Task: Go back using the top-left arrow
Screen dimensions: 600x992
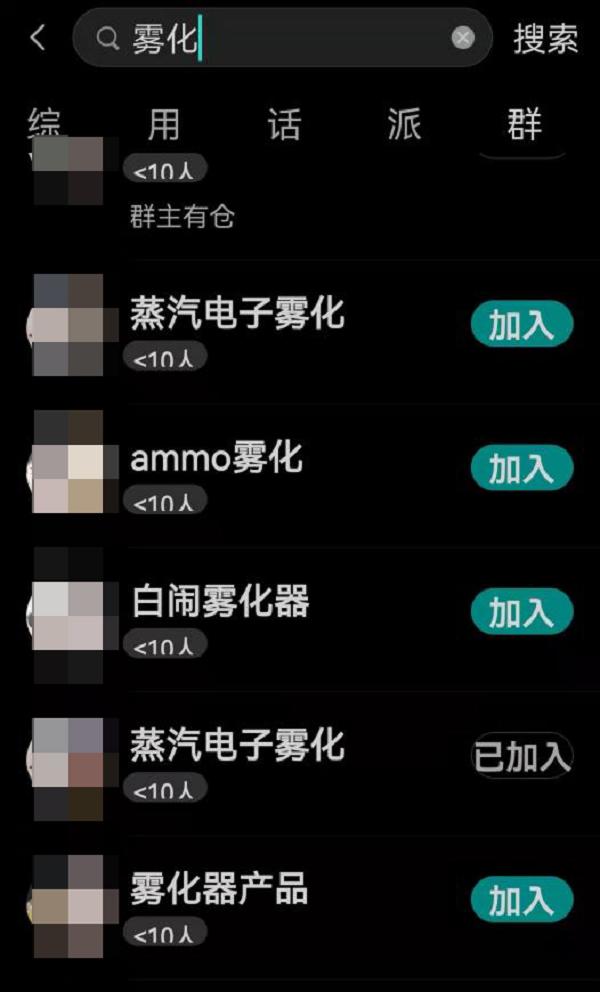Action: [38, 38]
